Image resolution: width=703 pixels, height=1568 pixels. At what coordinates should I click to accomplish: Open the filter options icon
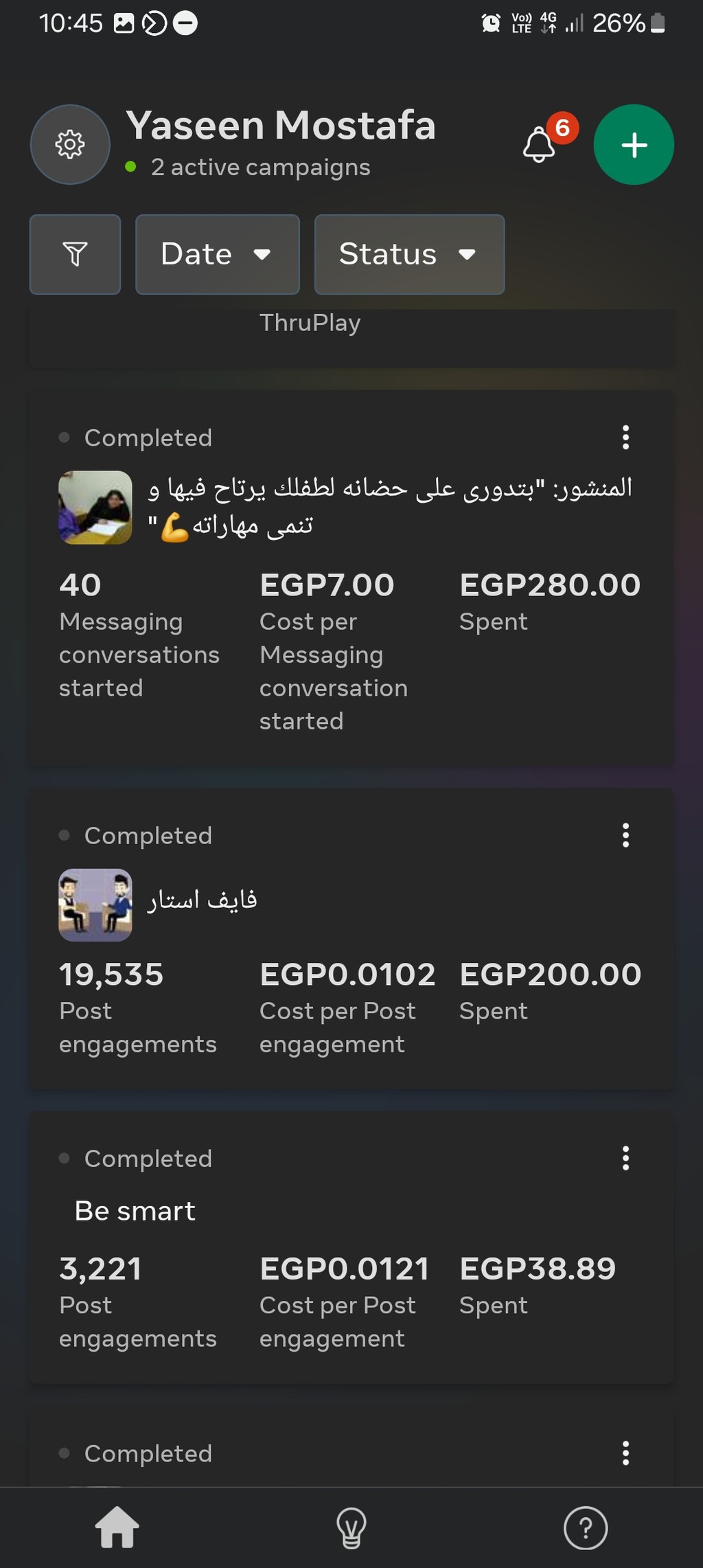pos(75,254)
